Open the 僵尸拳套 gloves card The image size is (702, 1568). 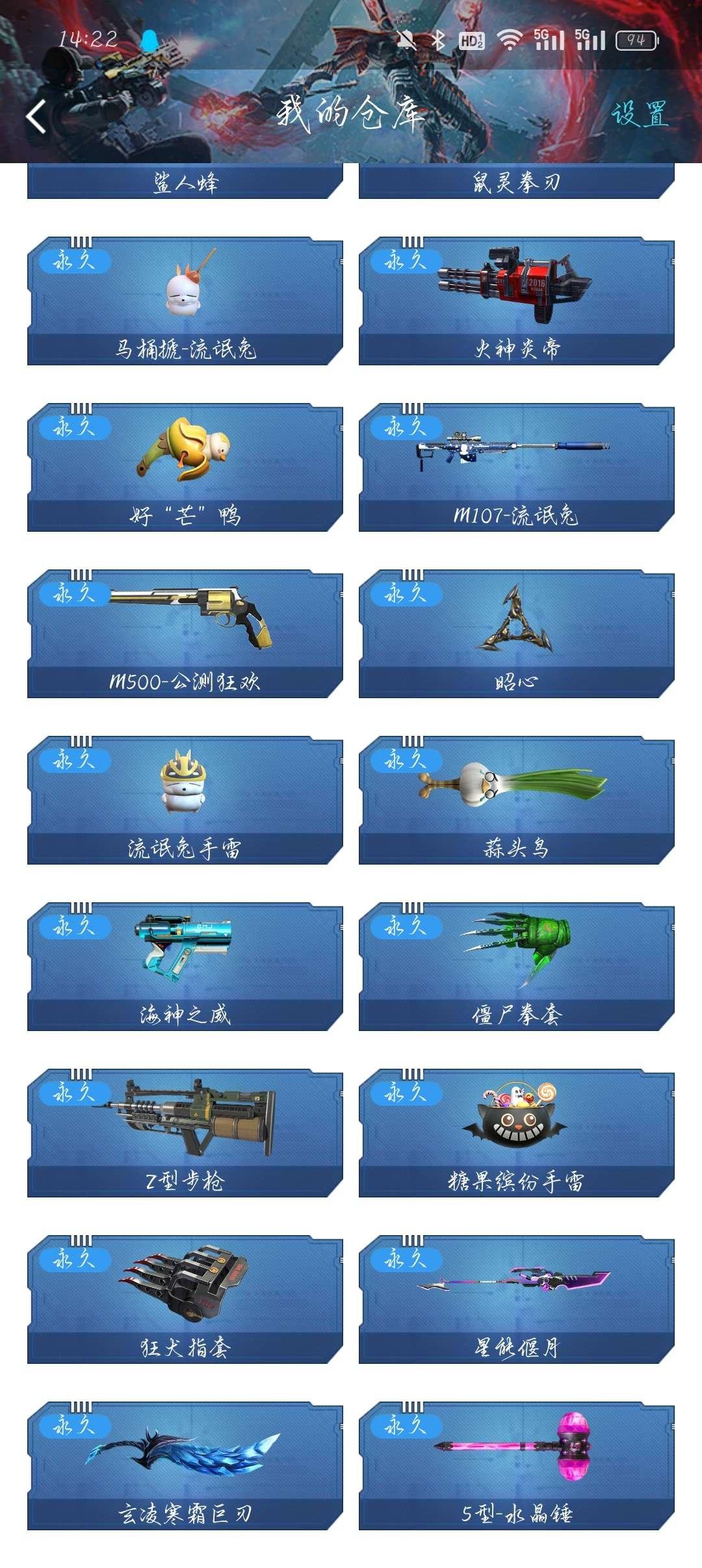(x=517, y=967)
